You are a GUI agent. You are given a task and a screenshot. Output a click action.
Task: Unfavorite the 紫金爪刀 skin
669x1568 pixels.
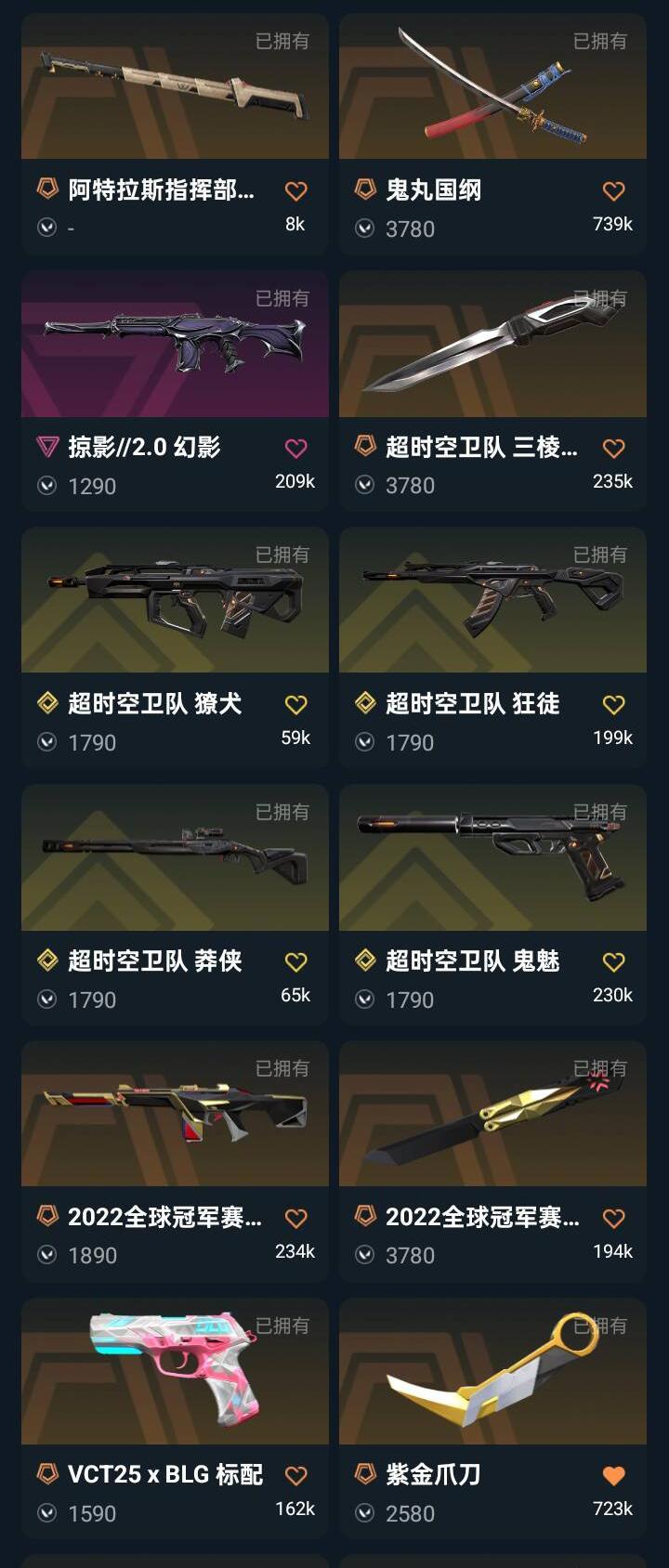(613, 1475)
